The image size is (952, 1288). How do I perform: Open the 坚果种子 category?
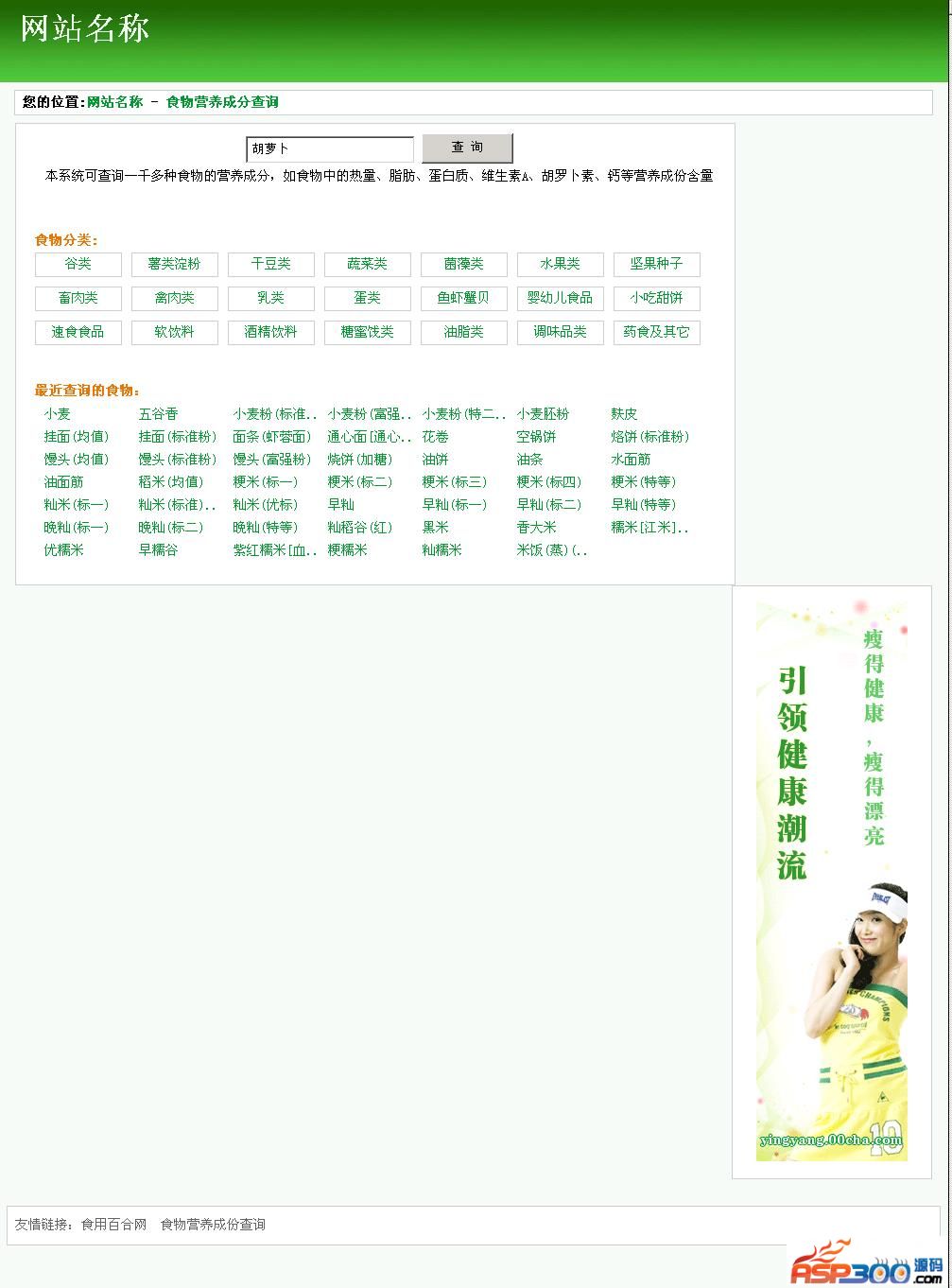(x=656, y=265)
